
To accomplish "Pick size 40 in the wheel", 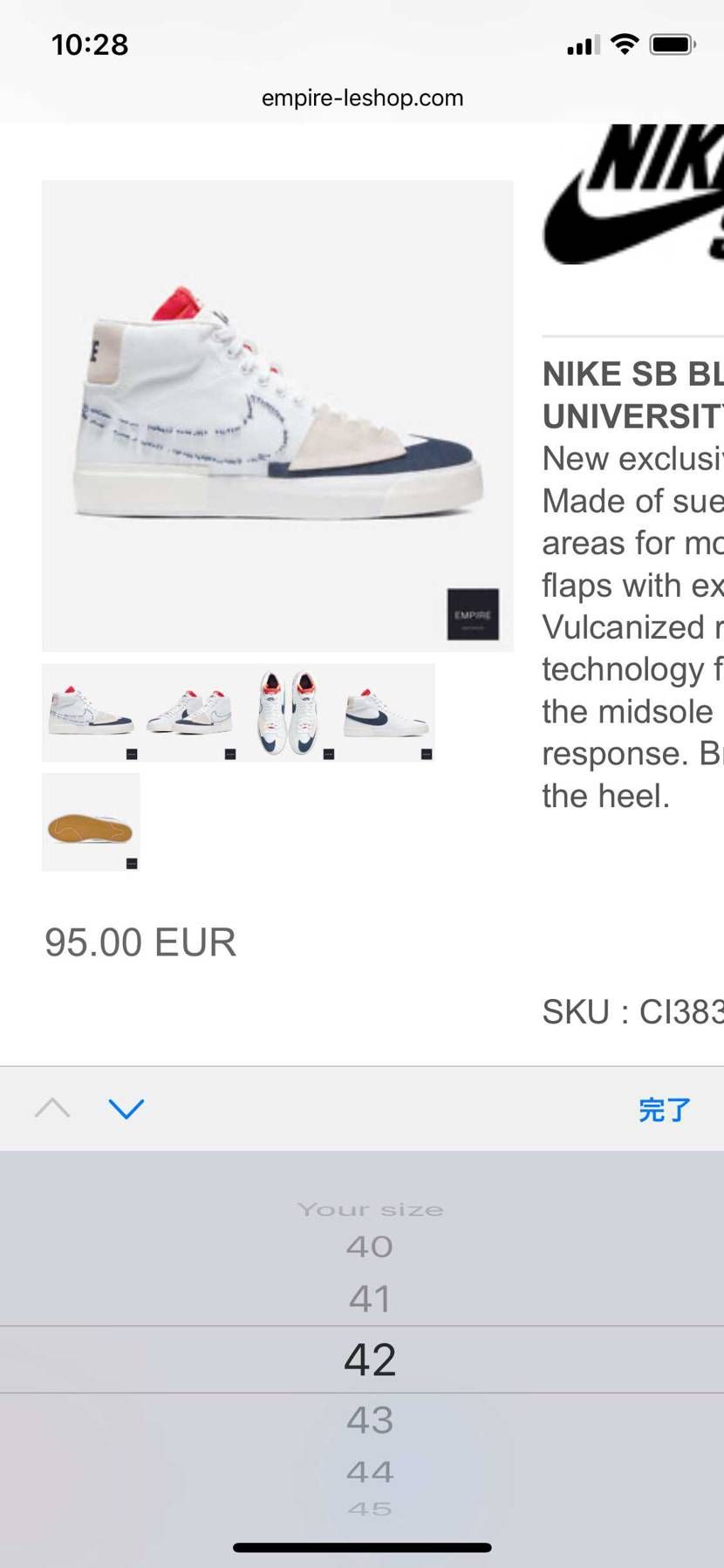I will tap(370, 1247).
